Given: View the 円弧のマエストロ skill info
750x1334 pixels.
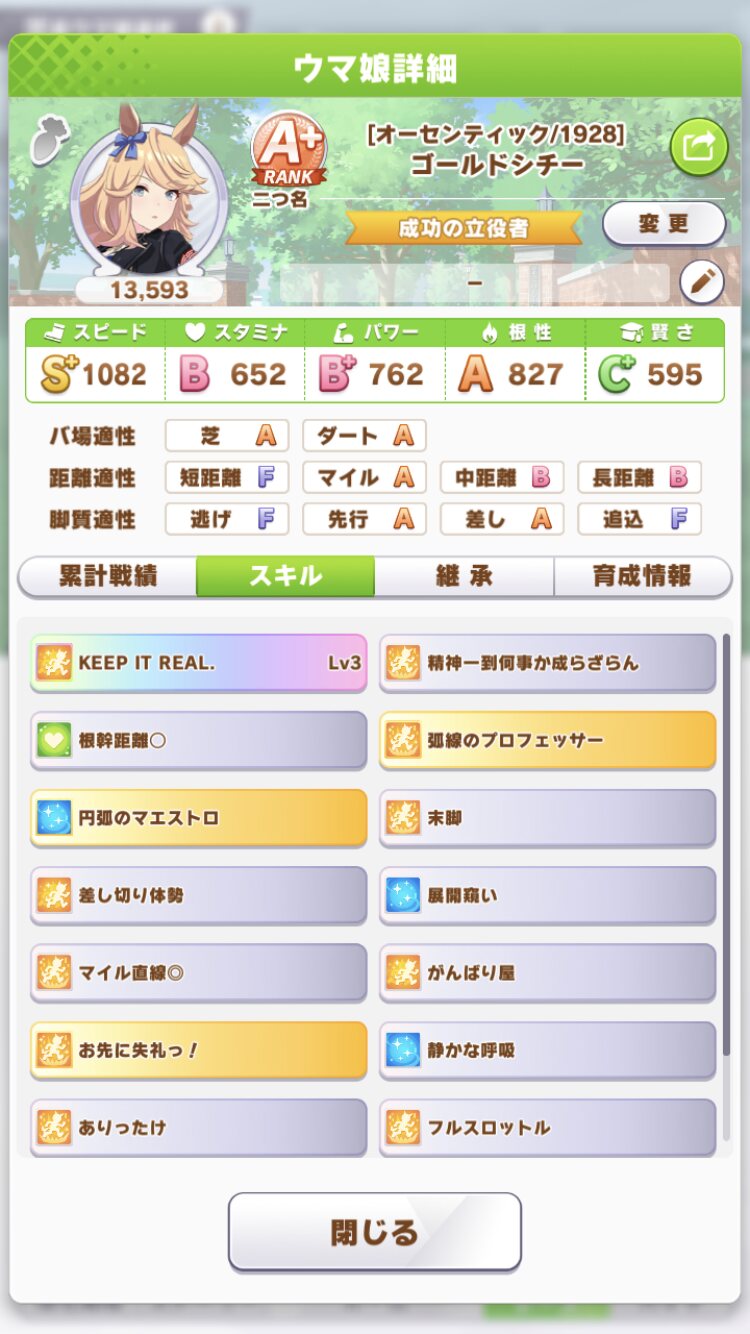Looking at the screenshot, I should click(198, 818).
